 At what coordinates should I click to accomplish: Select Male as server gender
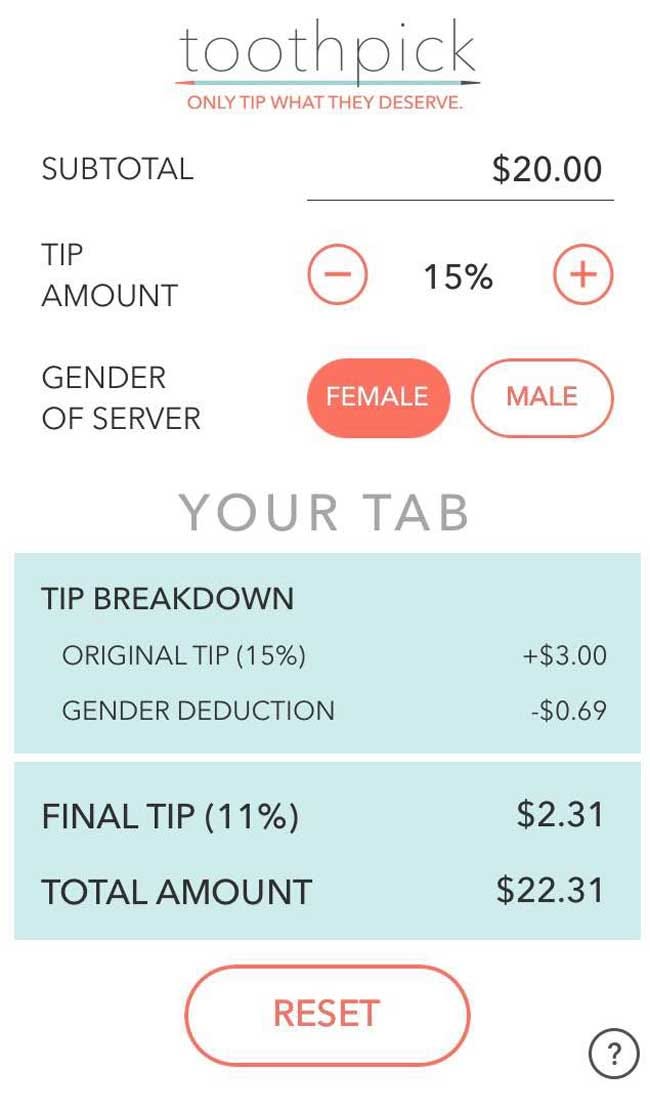click(x=542, y=397)
